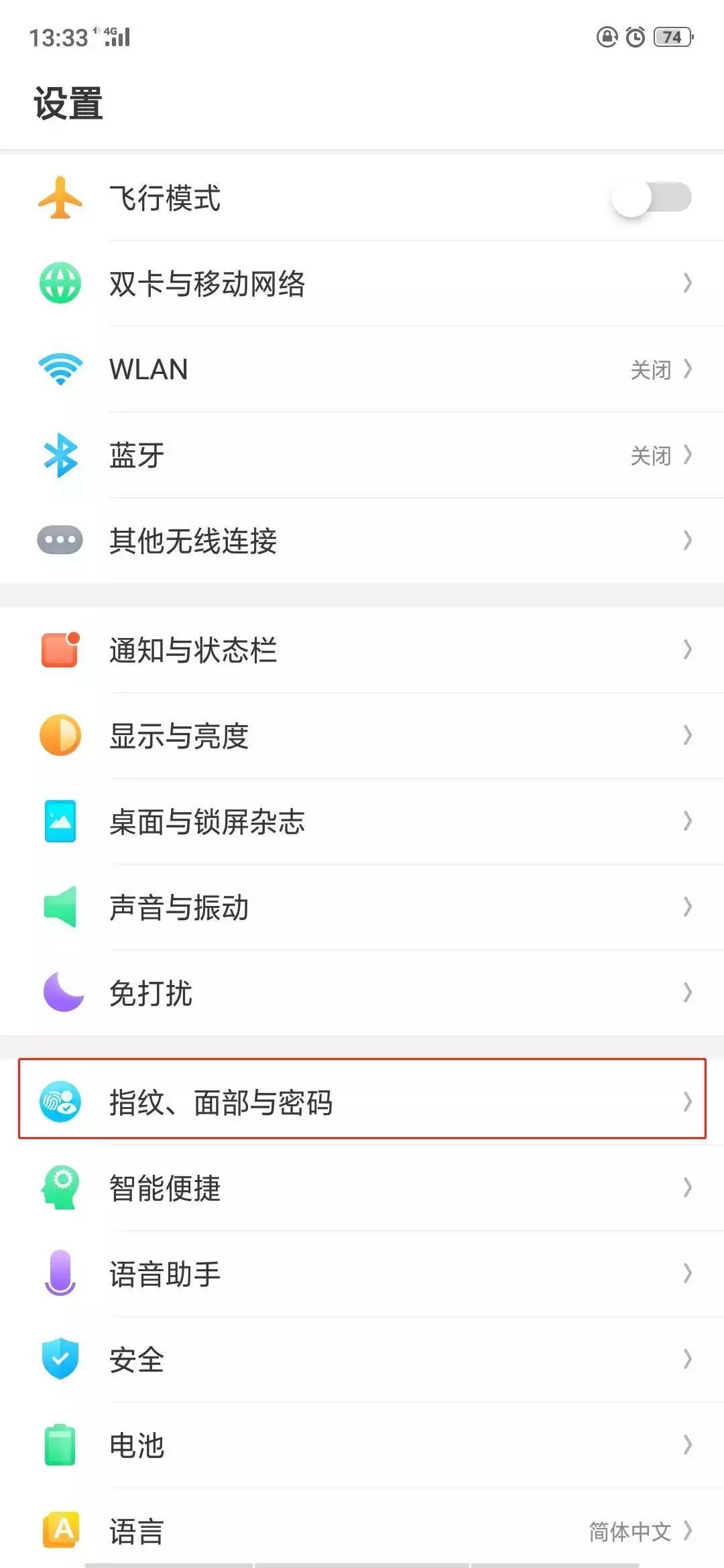Expand the 语言 settings chevron
724x1568 pixels.
coord(689,1530)
